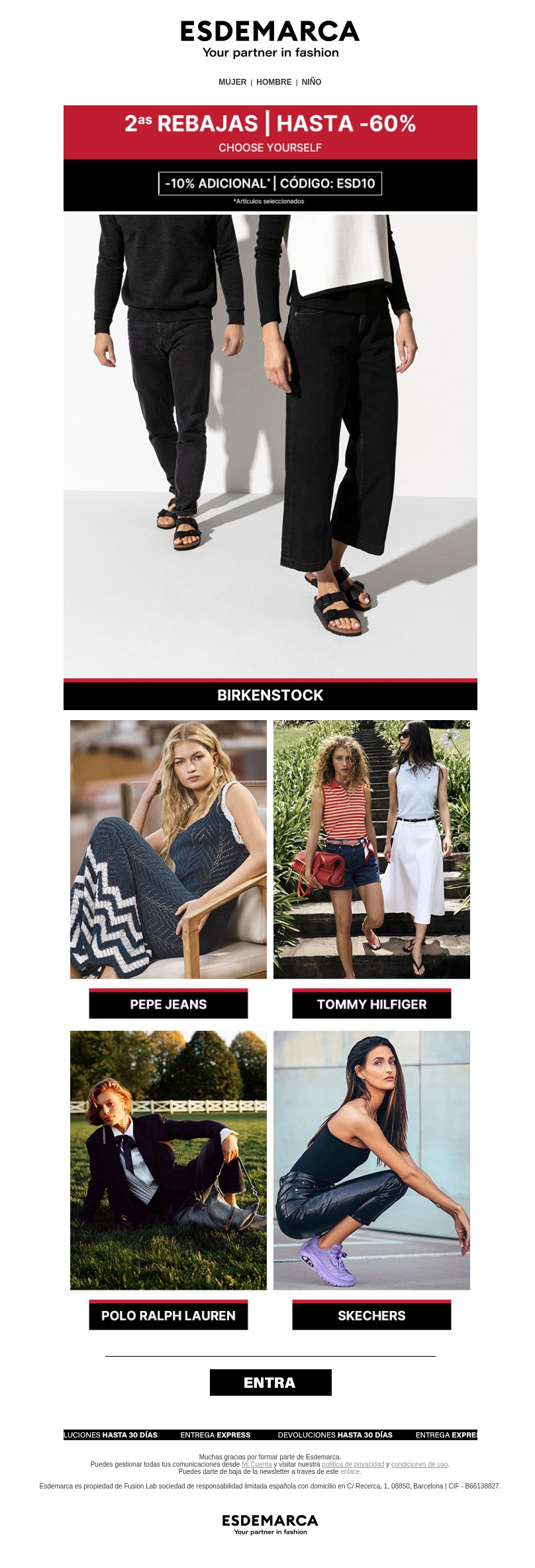Tap the TOMMY HILFIGER button

[x=371, y=1004]
